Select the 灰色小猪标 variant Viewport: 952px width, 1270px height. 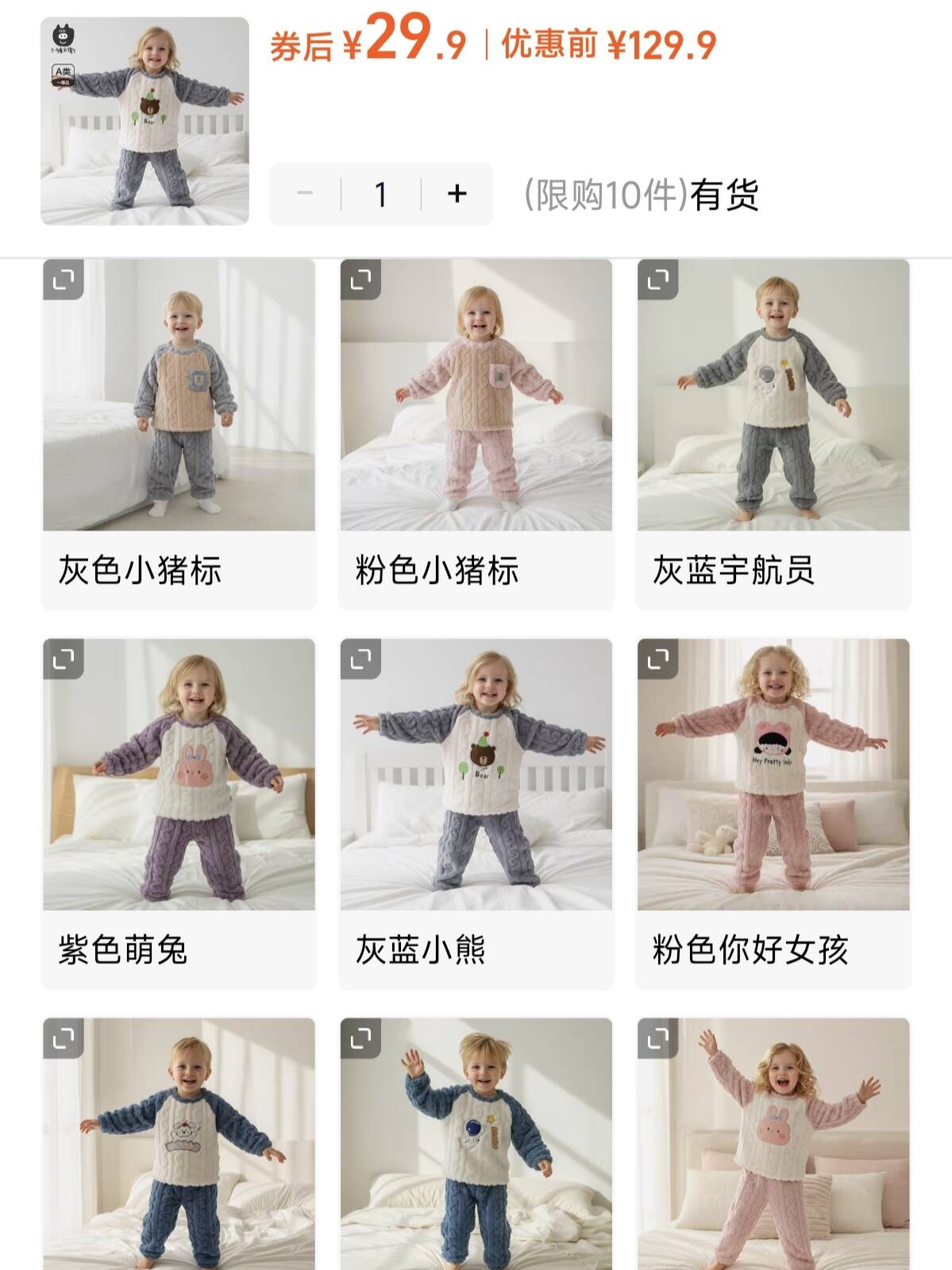tap(179, 434)
